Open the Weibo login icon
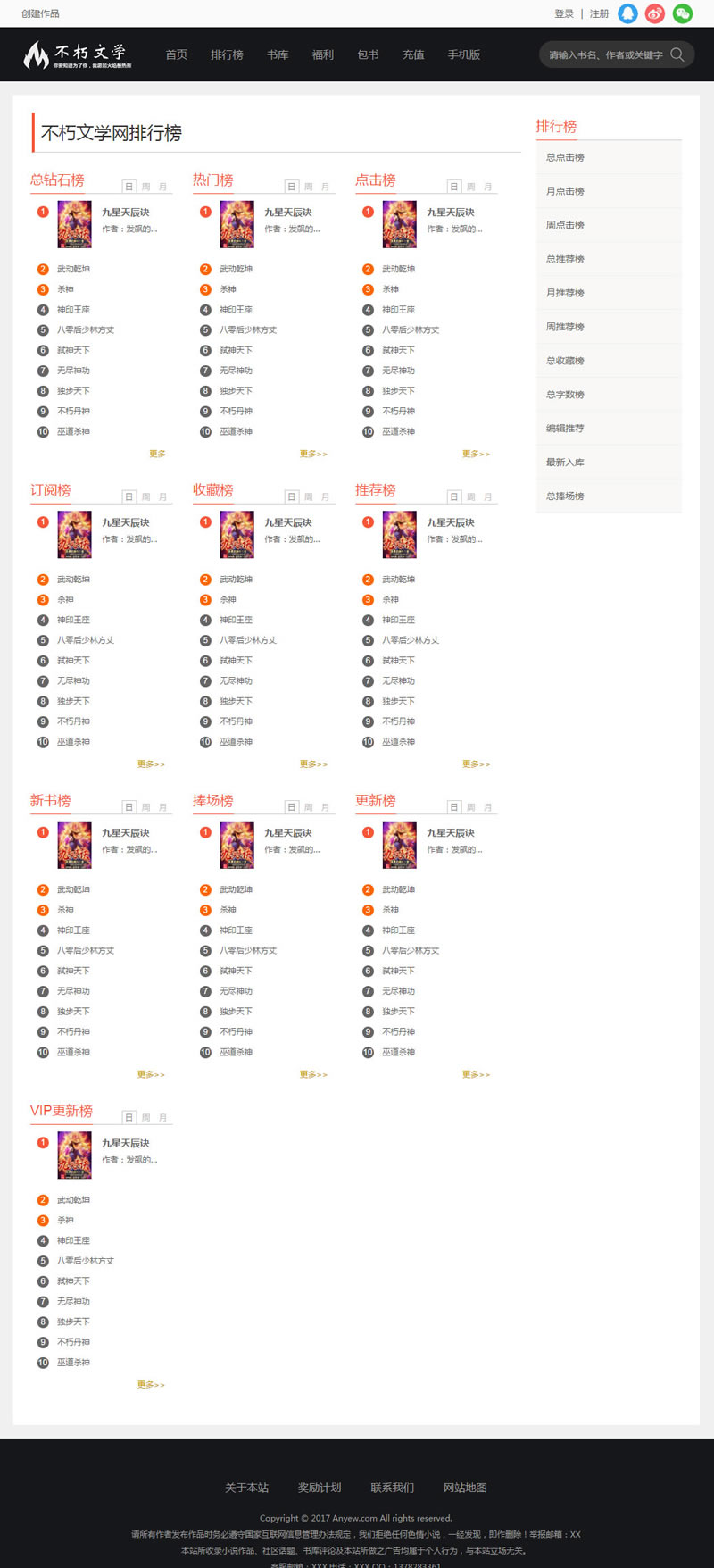This screenshot has width=714, height=1568. [x=655, y=13]
